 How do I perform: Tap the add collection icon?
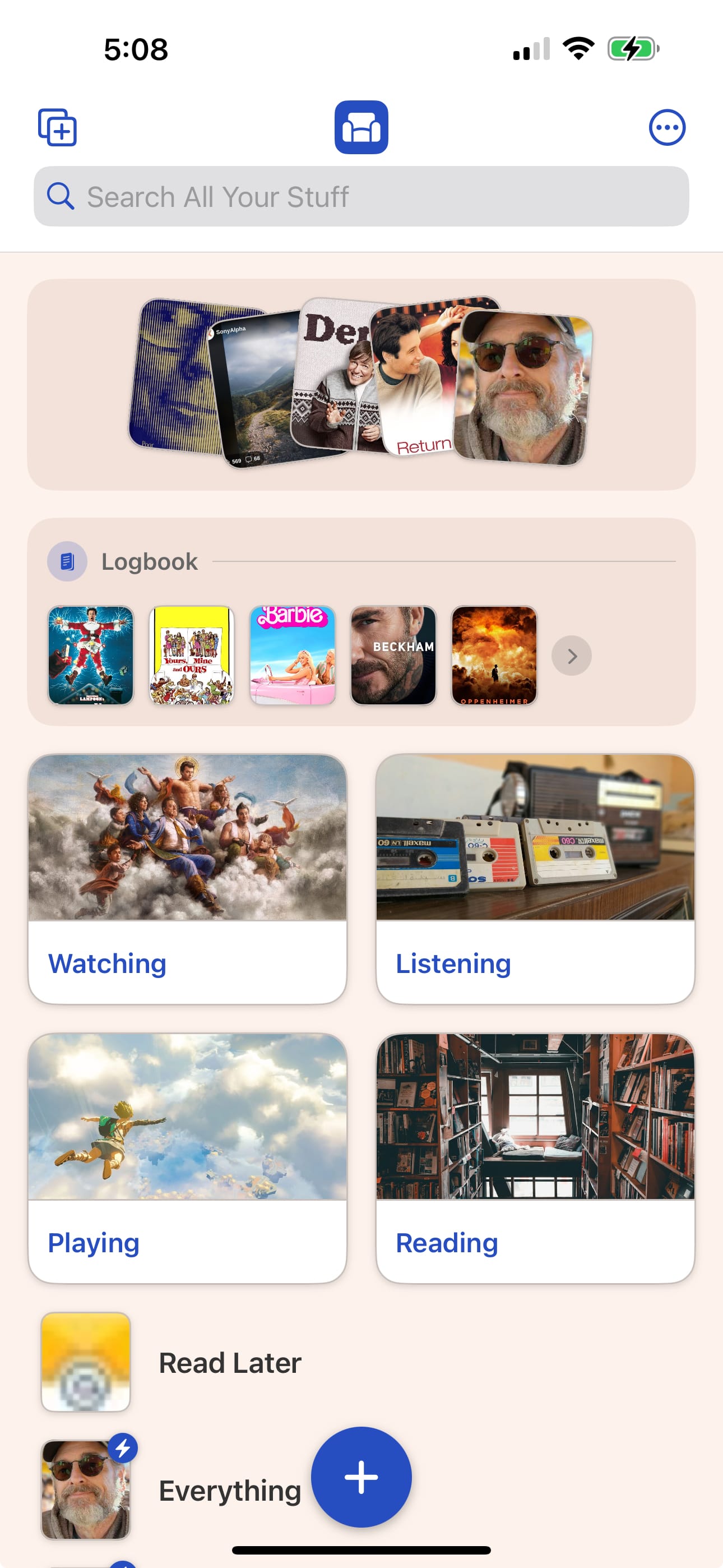pos(57,127)
